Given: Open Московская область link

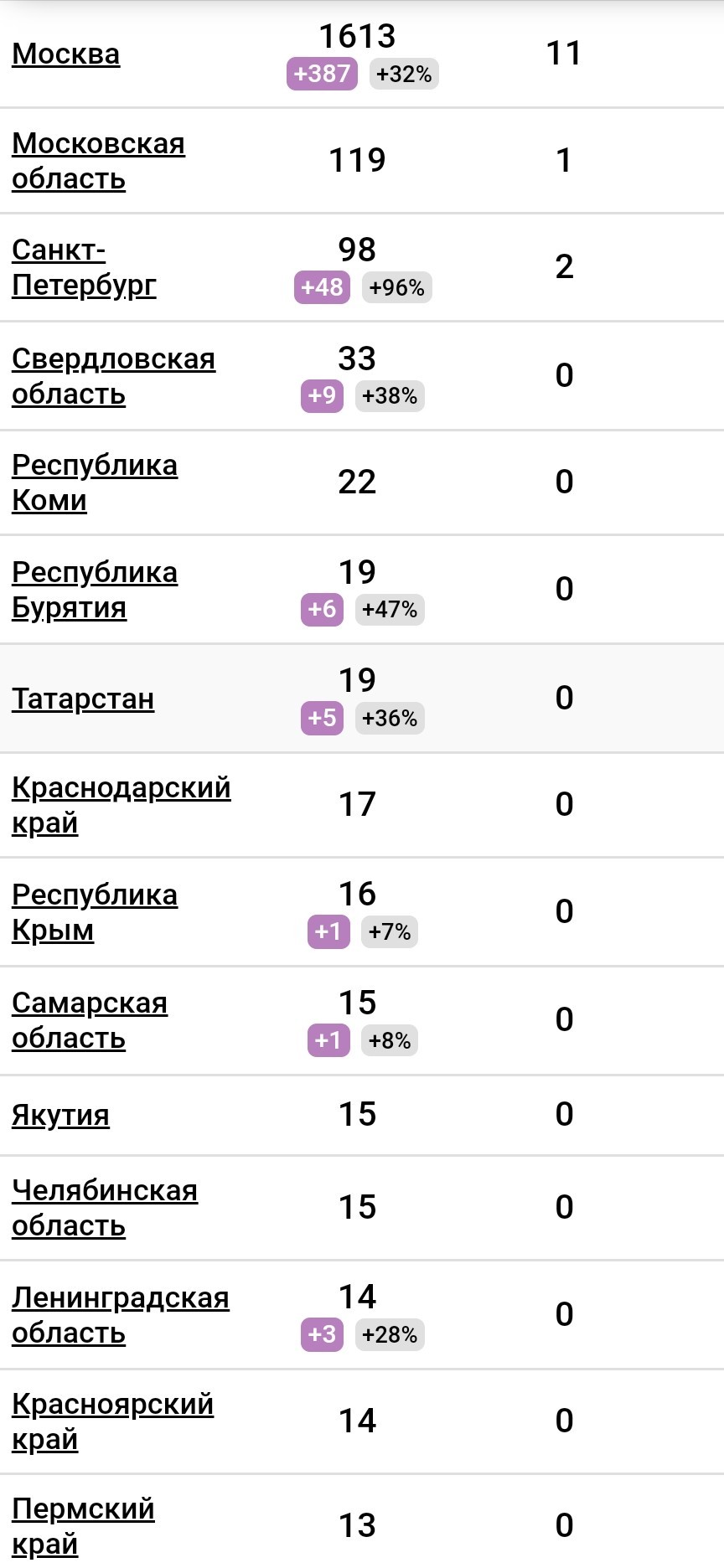Looking at the screenshot, I should coord(98,161).
